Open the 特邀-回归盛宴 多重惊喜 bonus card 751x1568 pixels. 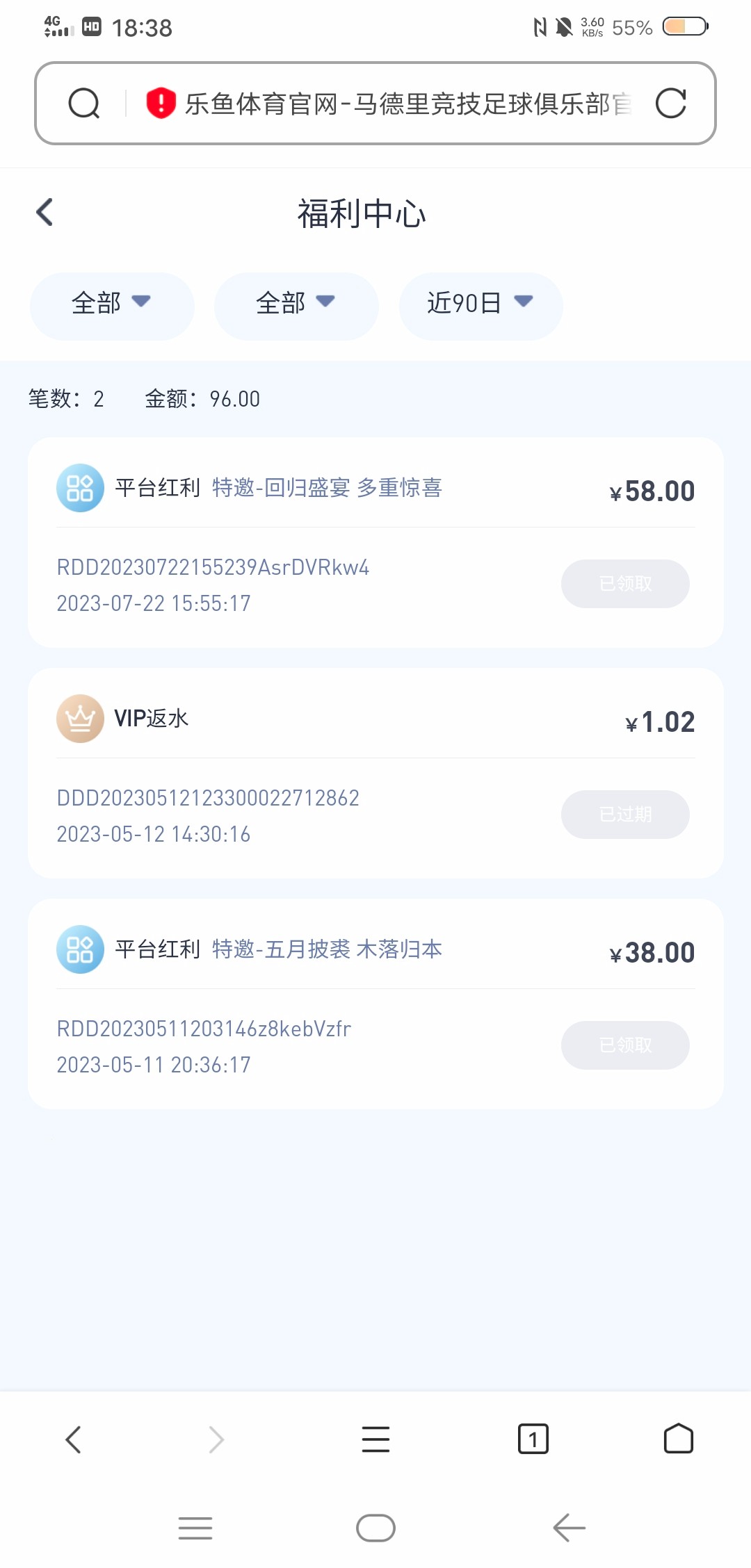coord(327,488)
